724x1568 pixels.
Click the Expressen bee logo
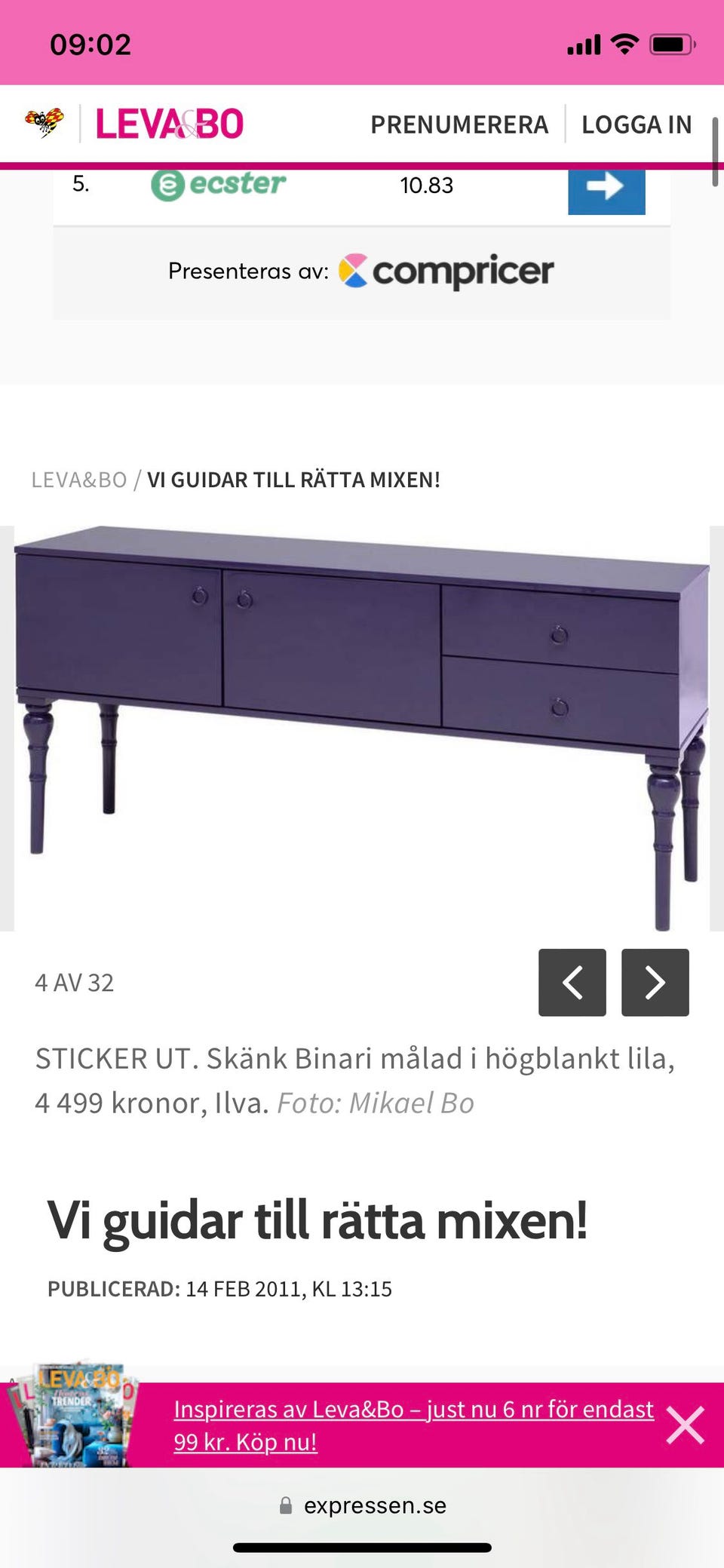tap(43, 123)
